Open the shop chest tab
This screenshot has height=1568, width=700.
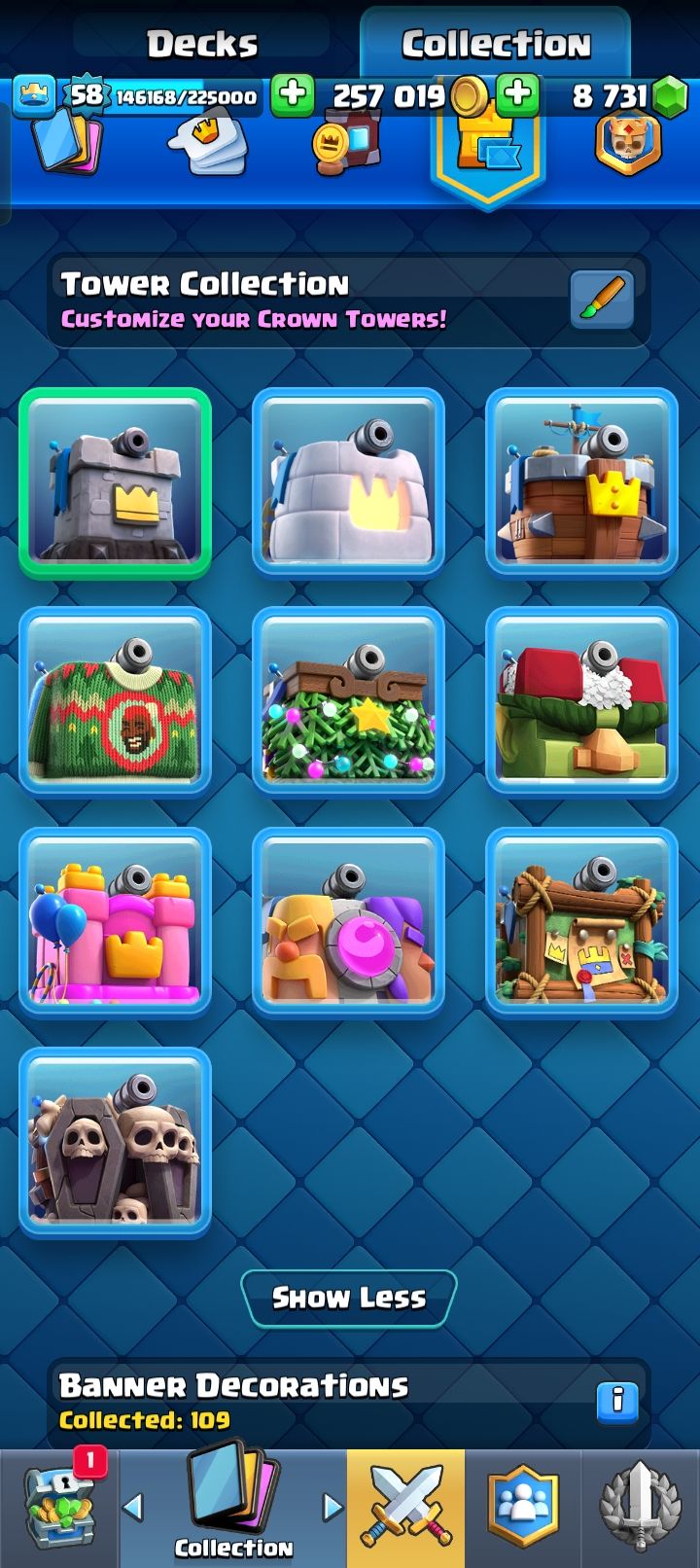[58, 1509]
